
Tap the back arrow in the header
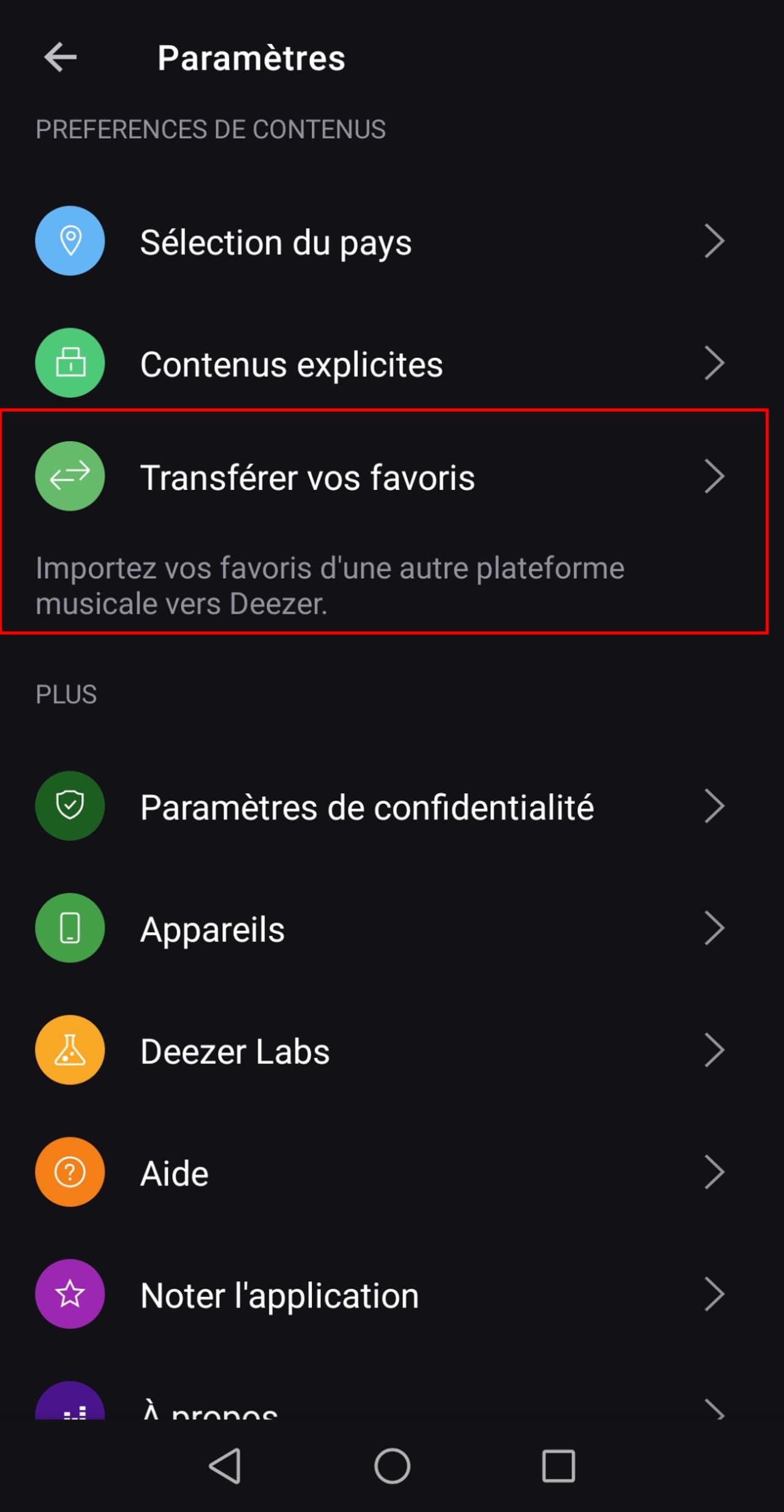59,58
